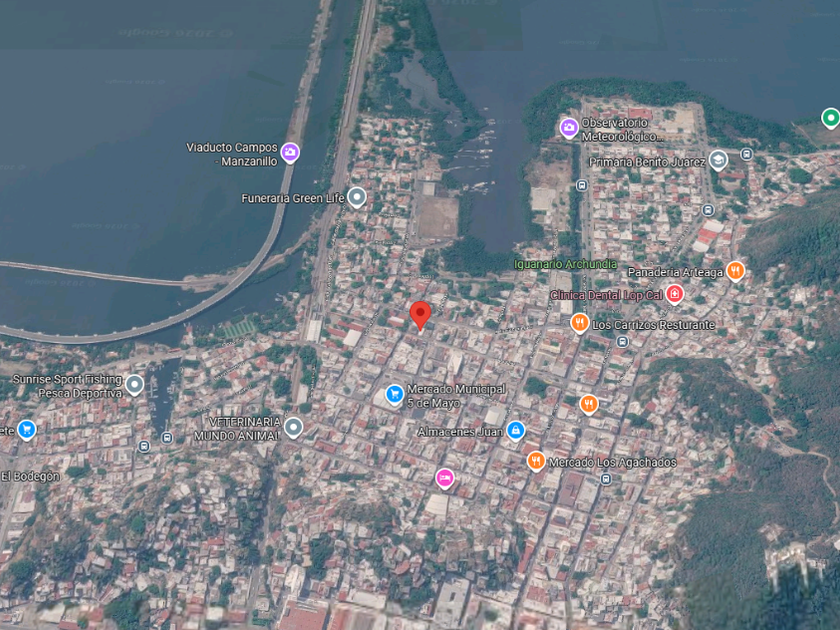This screenshot has width=840, height=630.
Task: Select Sunrise Sport Fishing Pesca Deportiva pin
Action: click(x=134, y=385)
